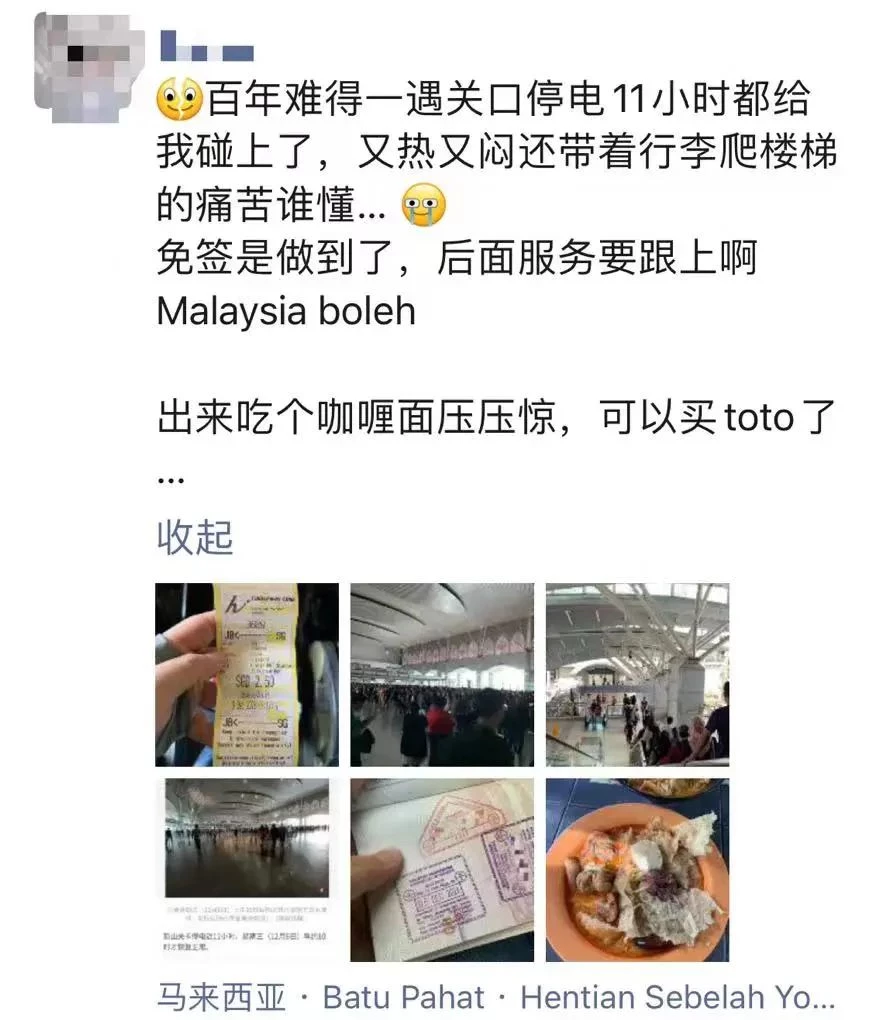The image size is (887, 1020).
Task: View the crowded checkpoint hall photo
Action: pyautogui.click(x=442, y=675)
